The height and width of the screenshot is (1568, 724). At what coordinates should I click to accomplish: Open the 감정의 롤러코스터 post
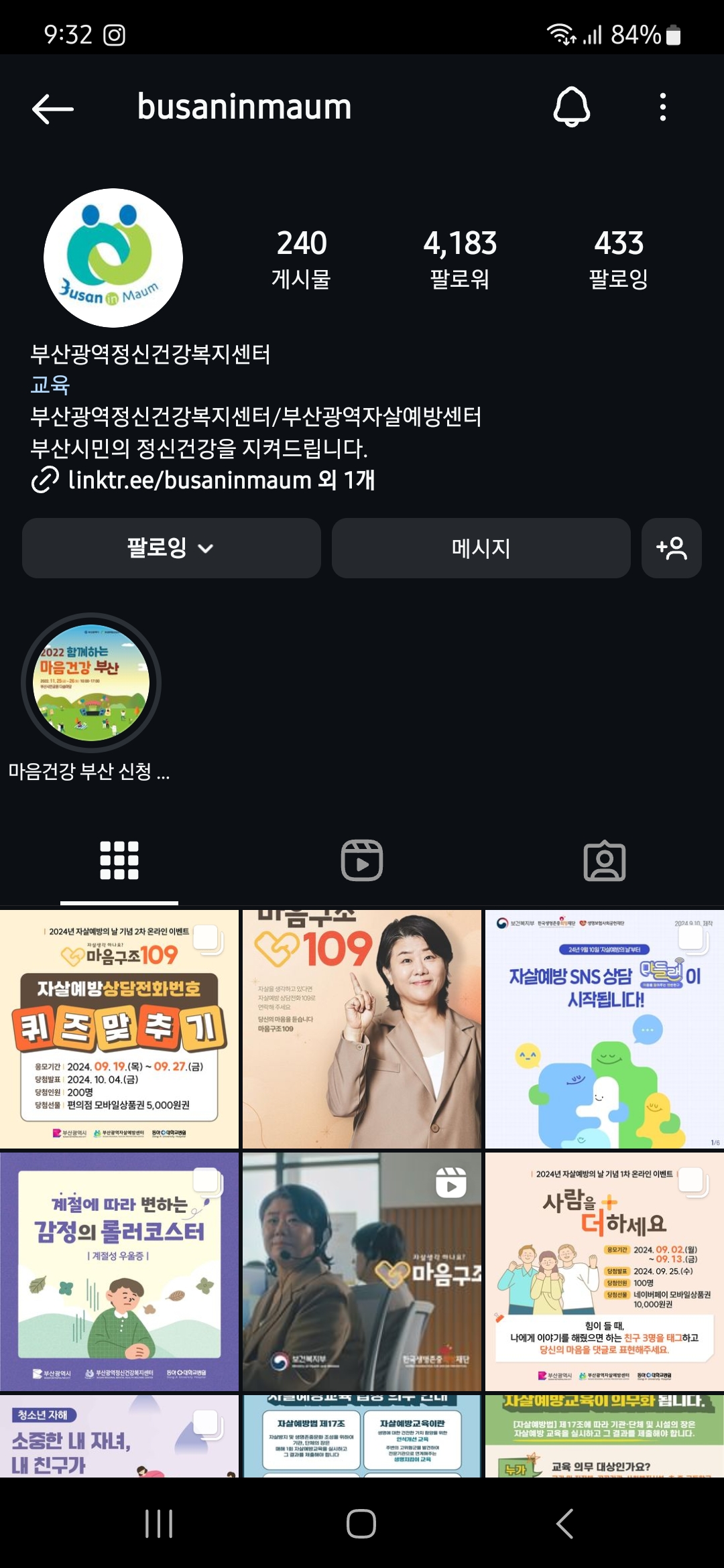119,1271
